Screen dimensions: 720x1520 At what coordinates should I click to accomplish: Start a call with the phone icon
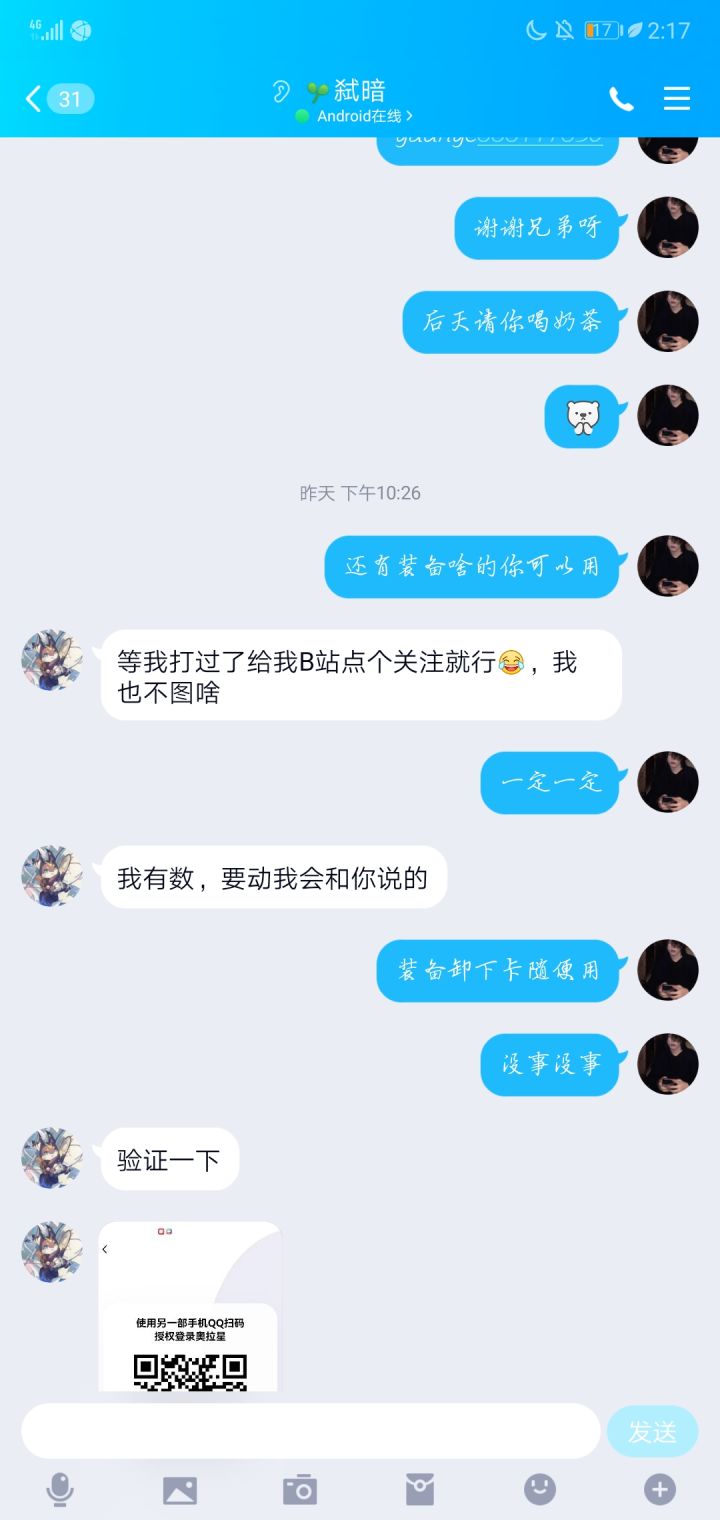(x=622, y=99)
